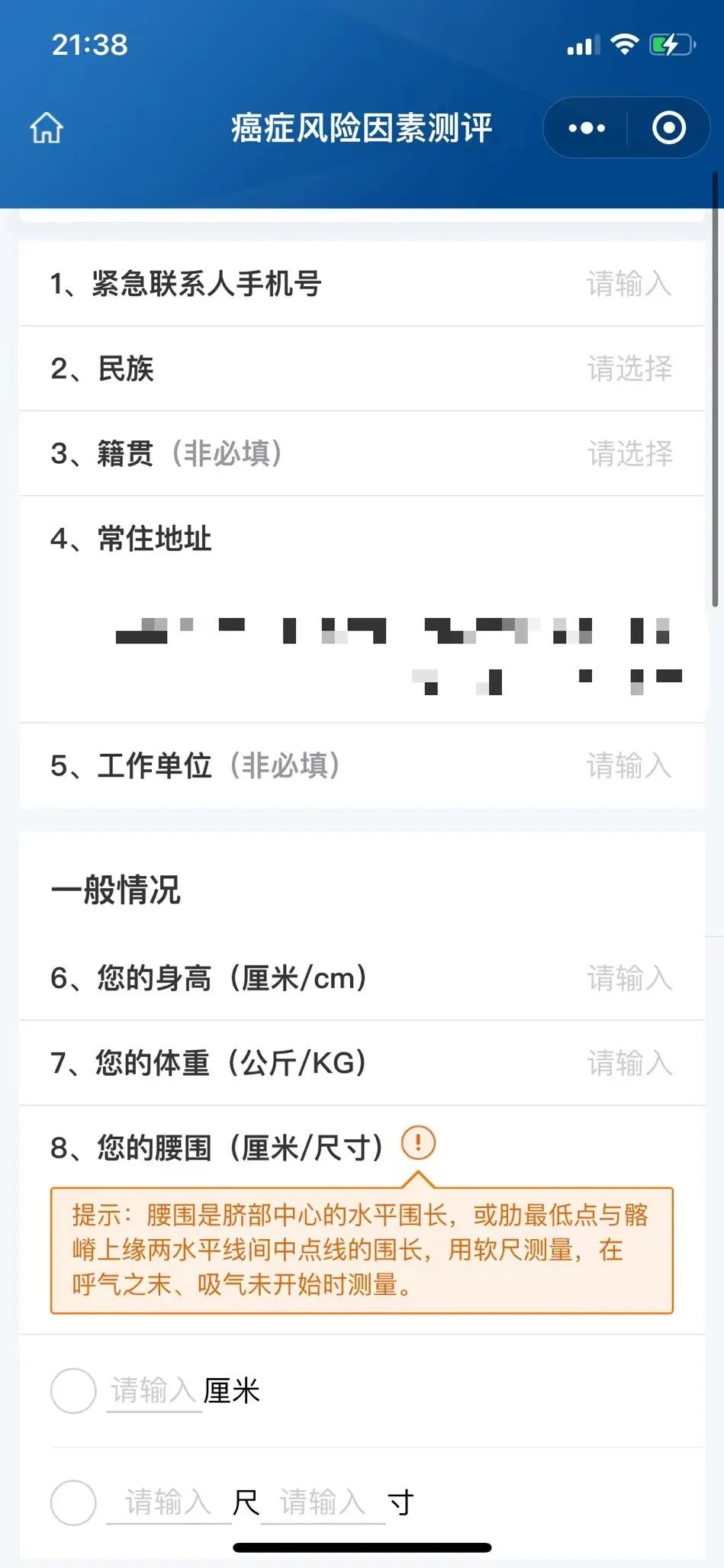724x1568 pixels.
Task: Open the three-dot more menu
Action: [x=586, y=128]
